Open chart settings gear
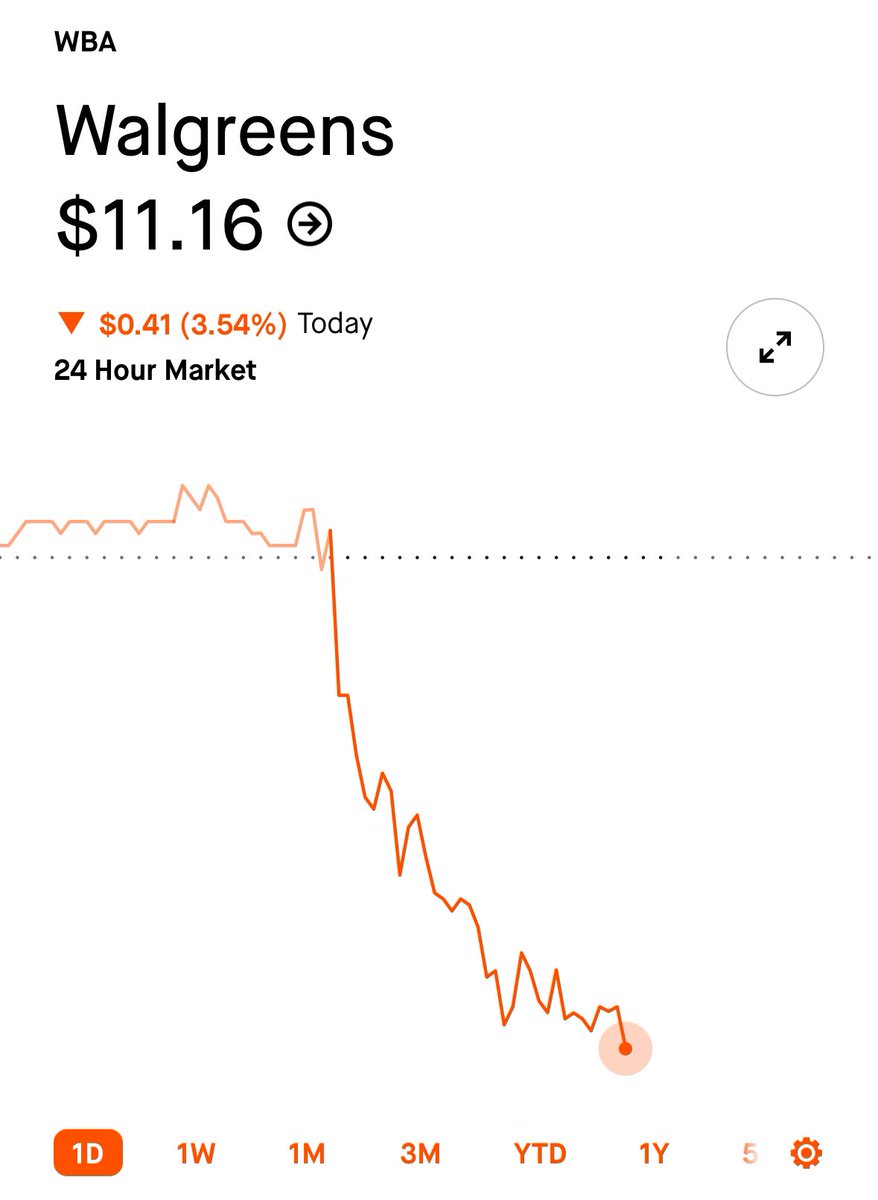The width and height of the screenshot is (878, 1200). 806,1153
